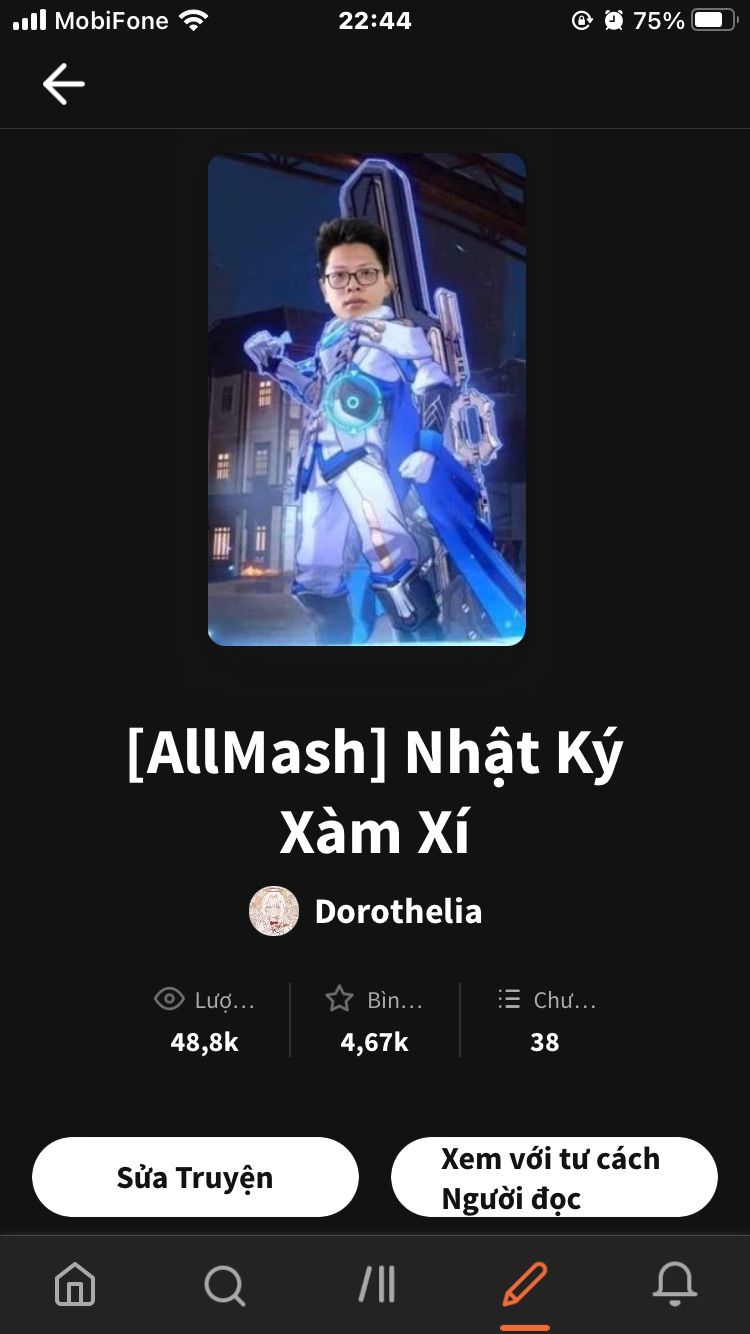Switch to the Home tab
The image size is (750, 1334).
75,1283
